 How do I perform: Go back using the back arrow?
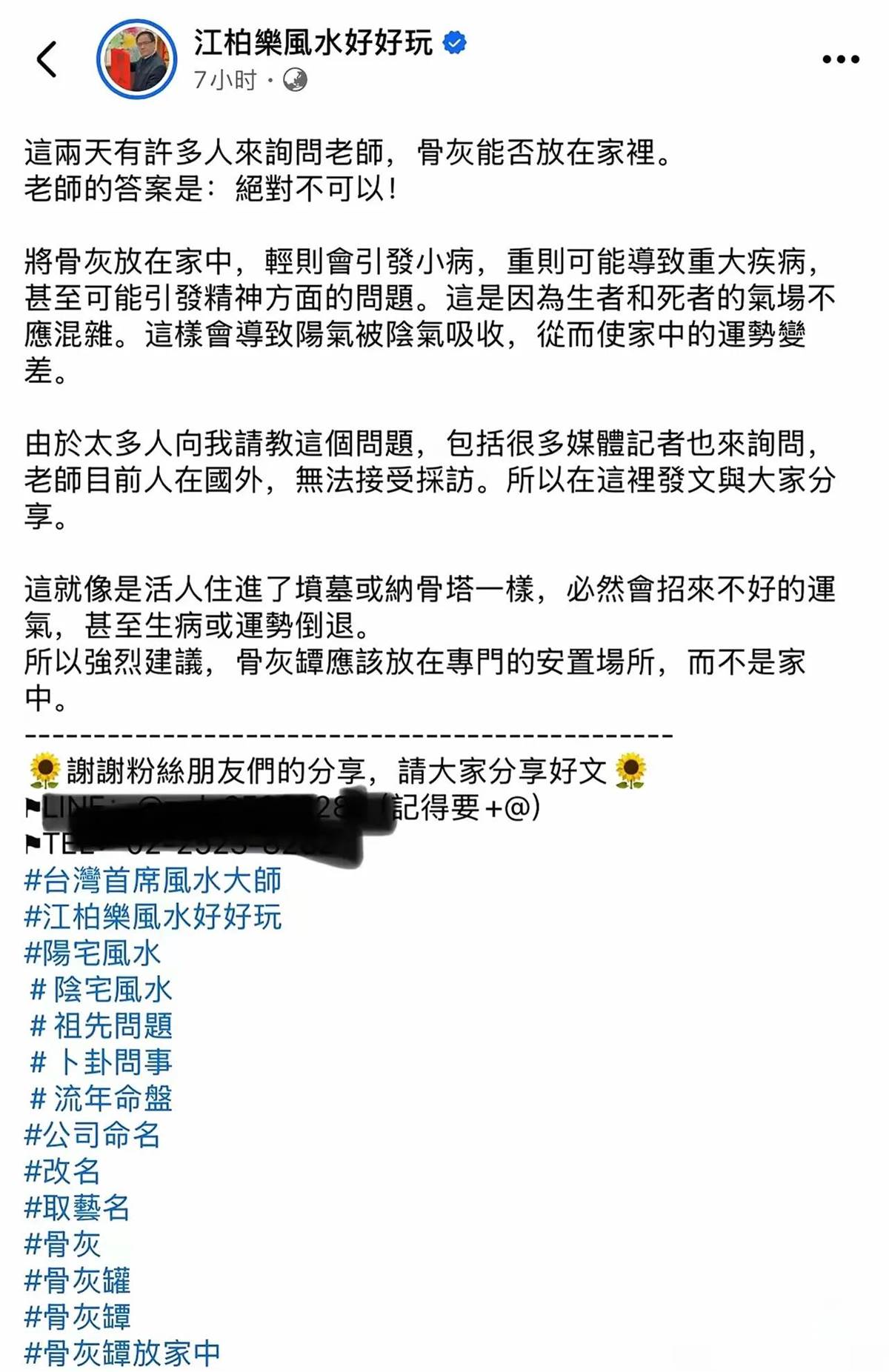point(47,60)
